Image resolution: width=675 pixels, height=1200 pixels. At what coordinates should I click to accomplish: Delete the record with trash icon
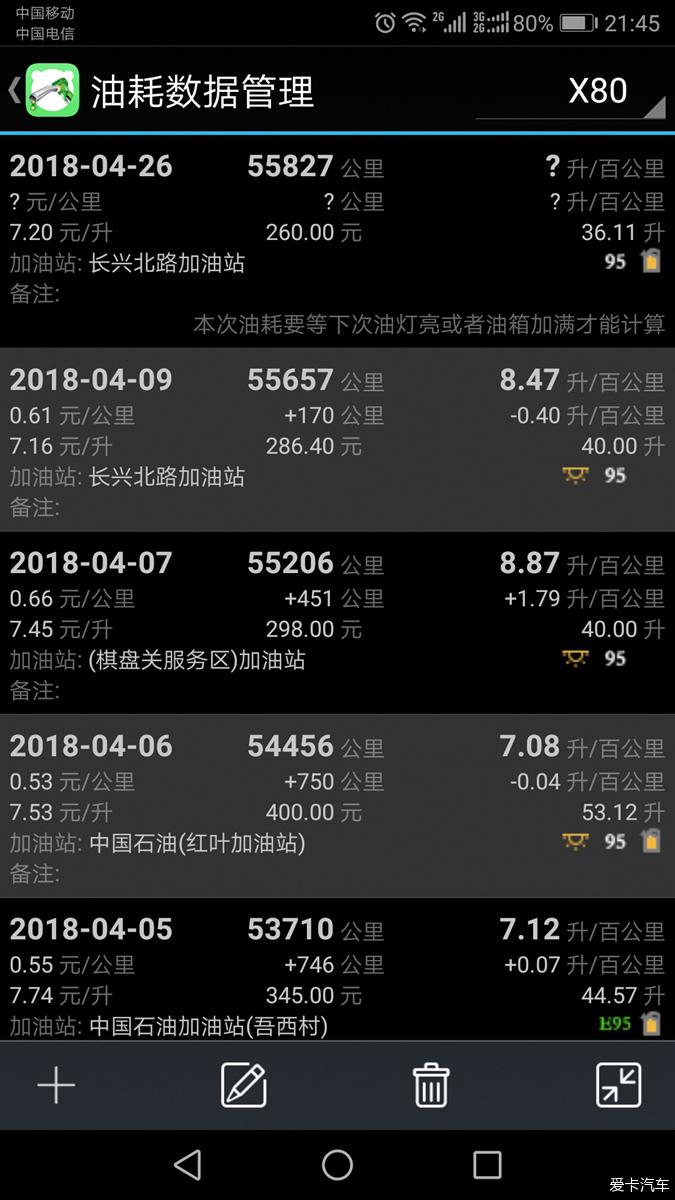click(x=431, y=1085)
